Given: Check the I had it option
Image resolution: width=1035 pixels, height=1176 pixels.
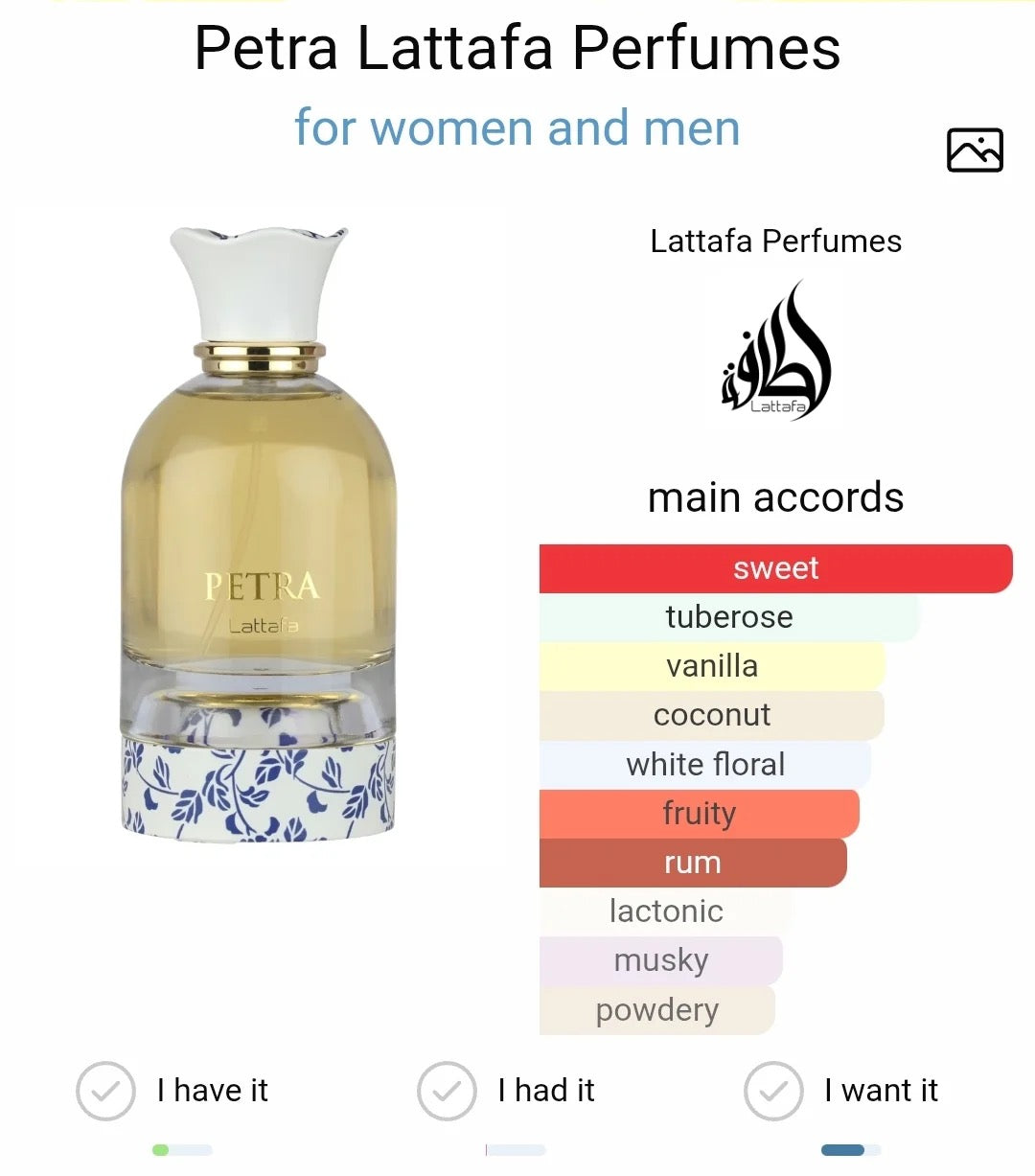Looking at the screenshot, I should coord(447,1091).
